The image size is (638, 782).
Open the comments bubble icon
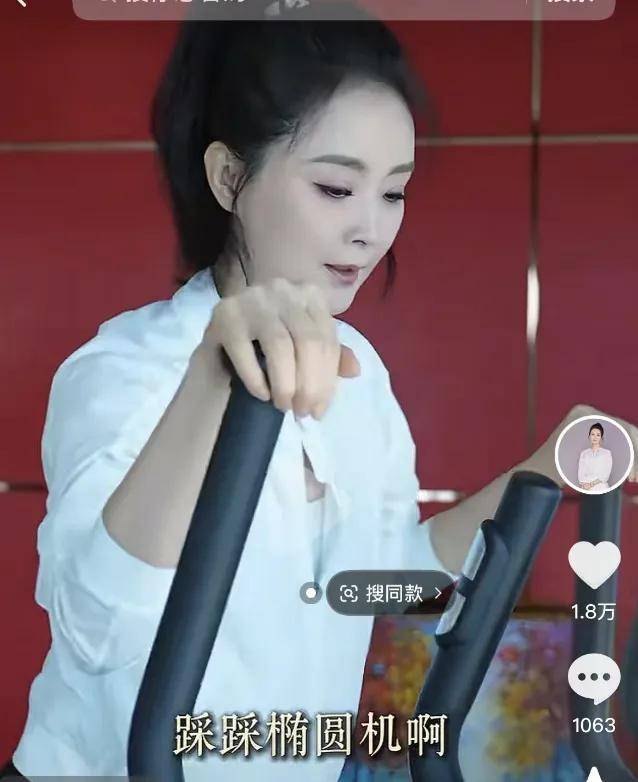click(594, 681)
